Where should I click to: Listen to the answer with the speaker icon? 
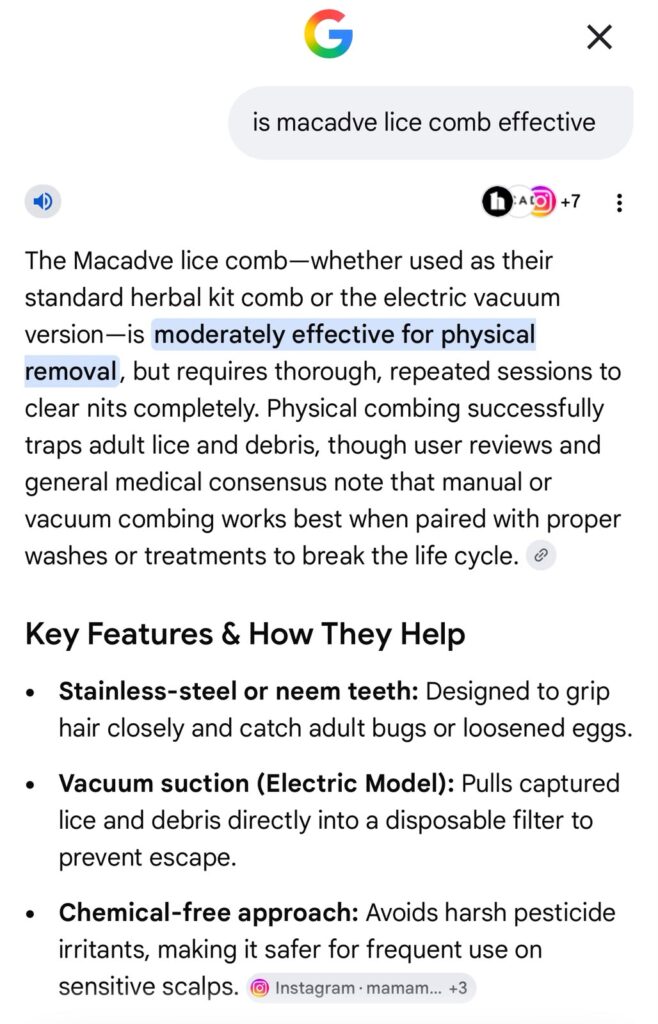pos(43,201)
